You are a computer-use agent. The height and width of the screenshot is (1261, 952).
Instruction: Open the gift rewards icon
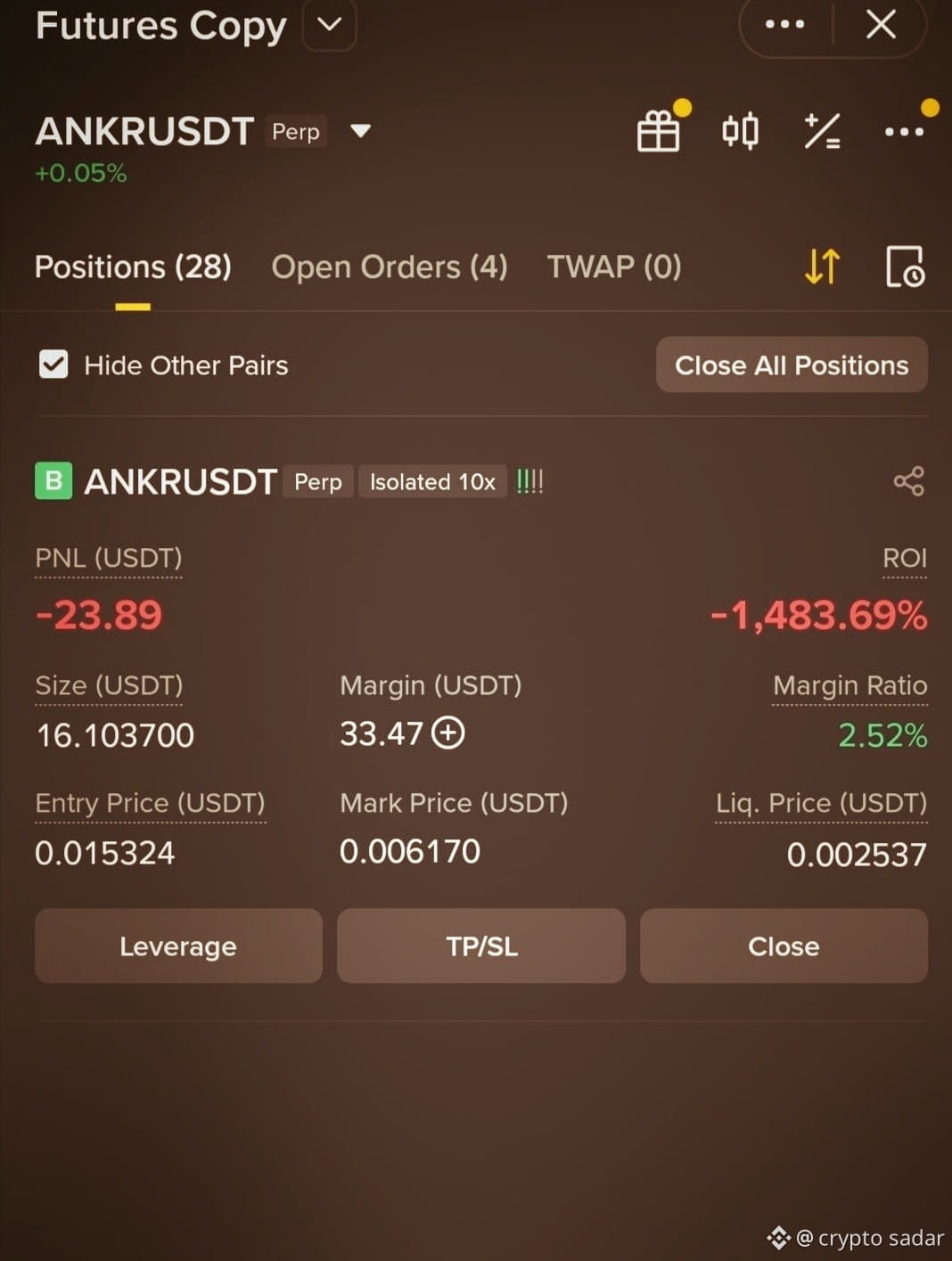659,129
